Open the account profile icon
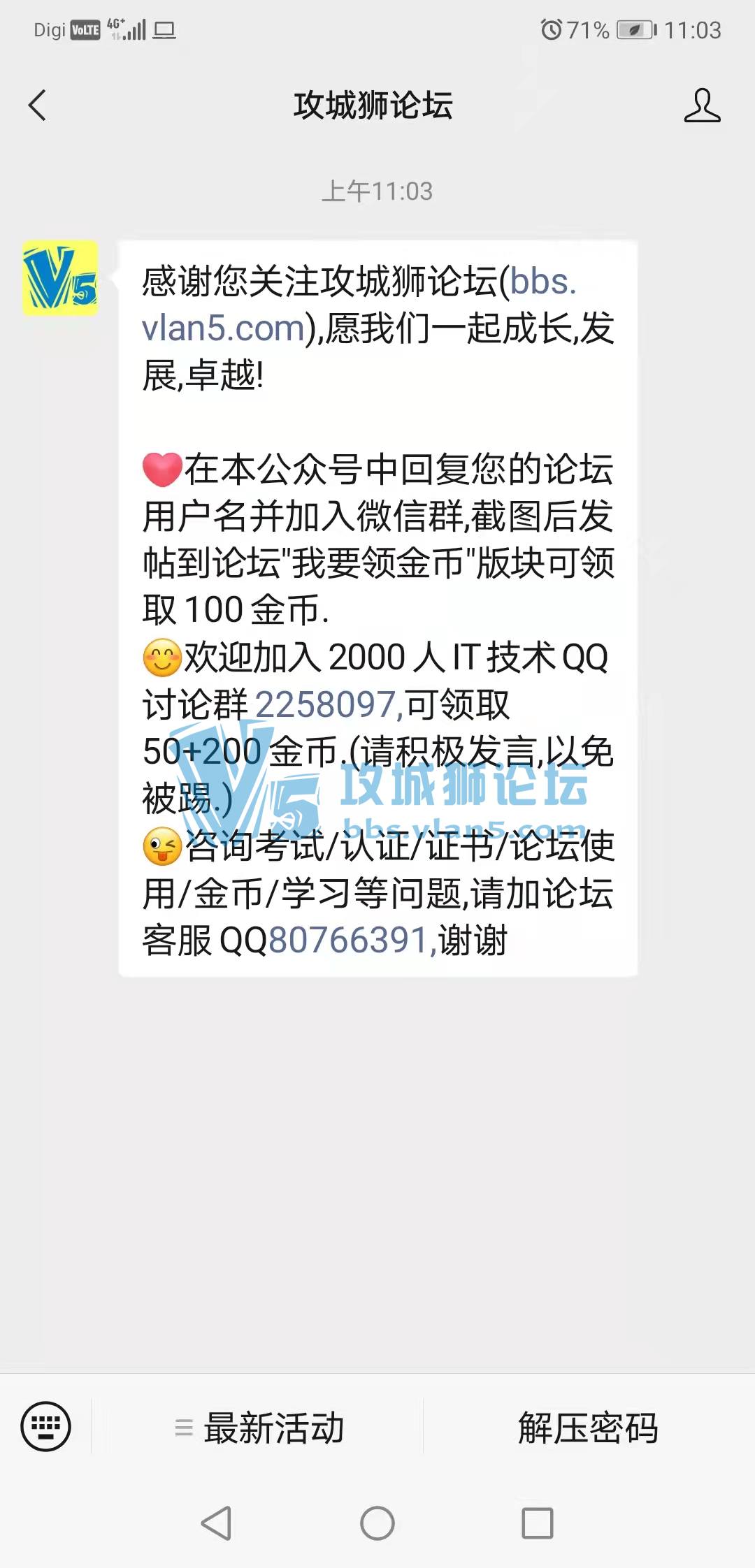This screenshot has width=755, height=1568. pos(701,106)
